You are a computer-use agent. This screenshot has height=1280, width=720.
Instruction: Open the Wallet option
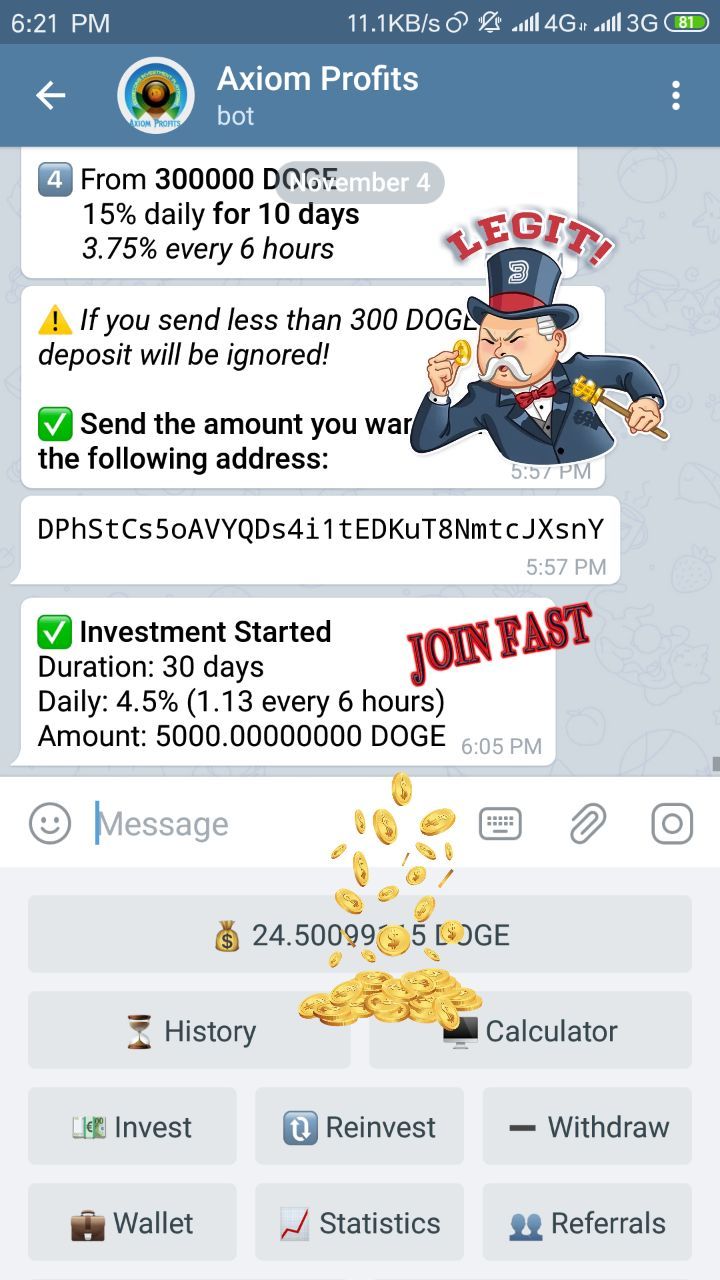(x=132, y=1223)
